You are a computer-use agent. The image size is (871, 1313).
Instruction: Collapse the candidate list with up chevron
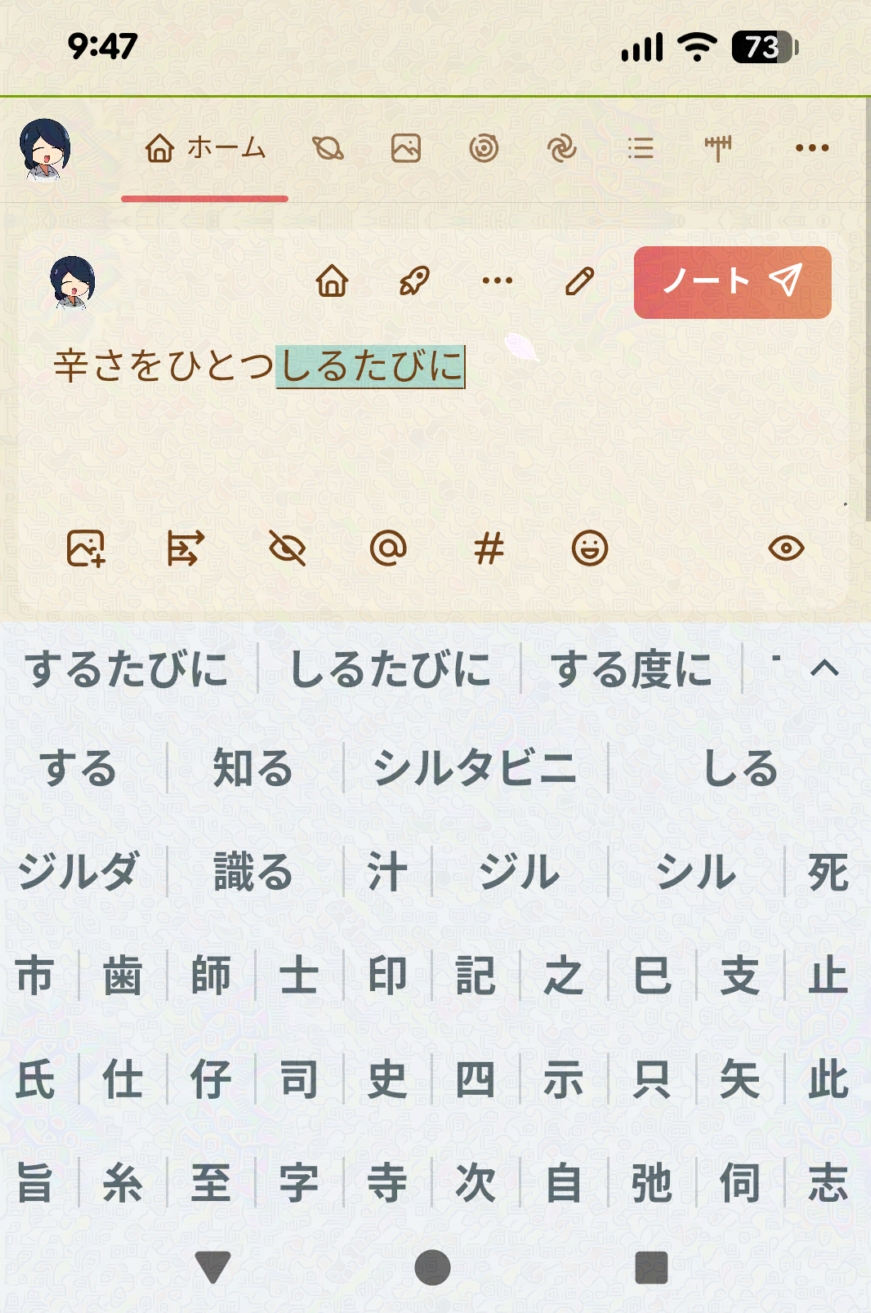(x=824, y=668)
